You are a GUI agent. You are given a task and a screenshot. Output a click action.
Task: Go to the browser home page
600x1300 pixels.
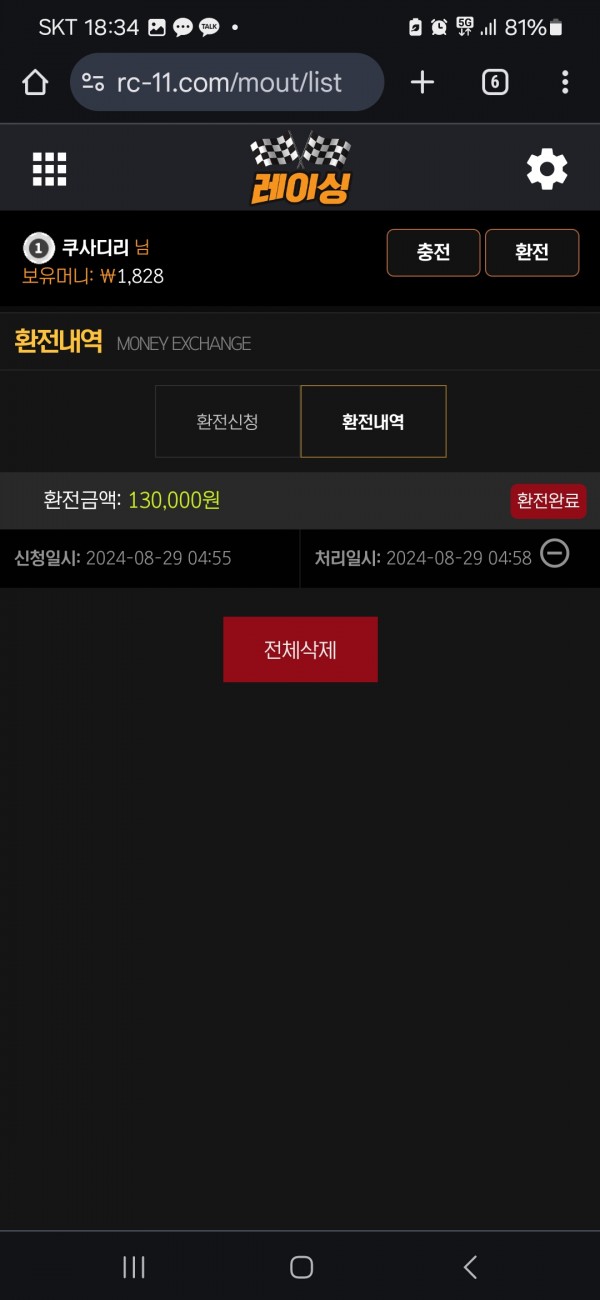35,82
